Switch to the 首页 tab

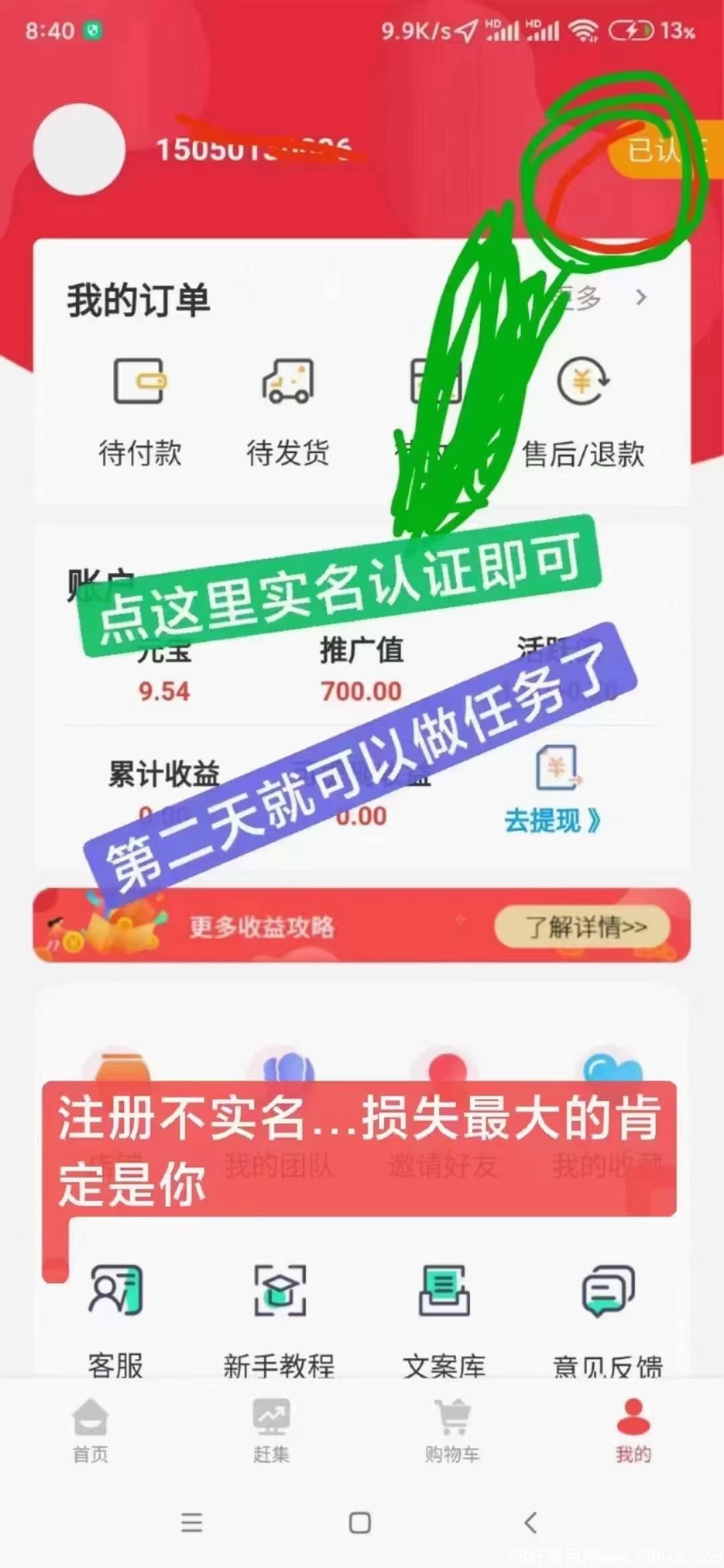coord(90,1431)
